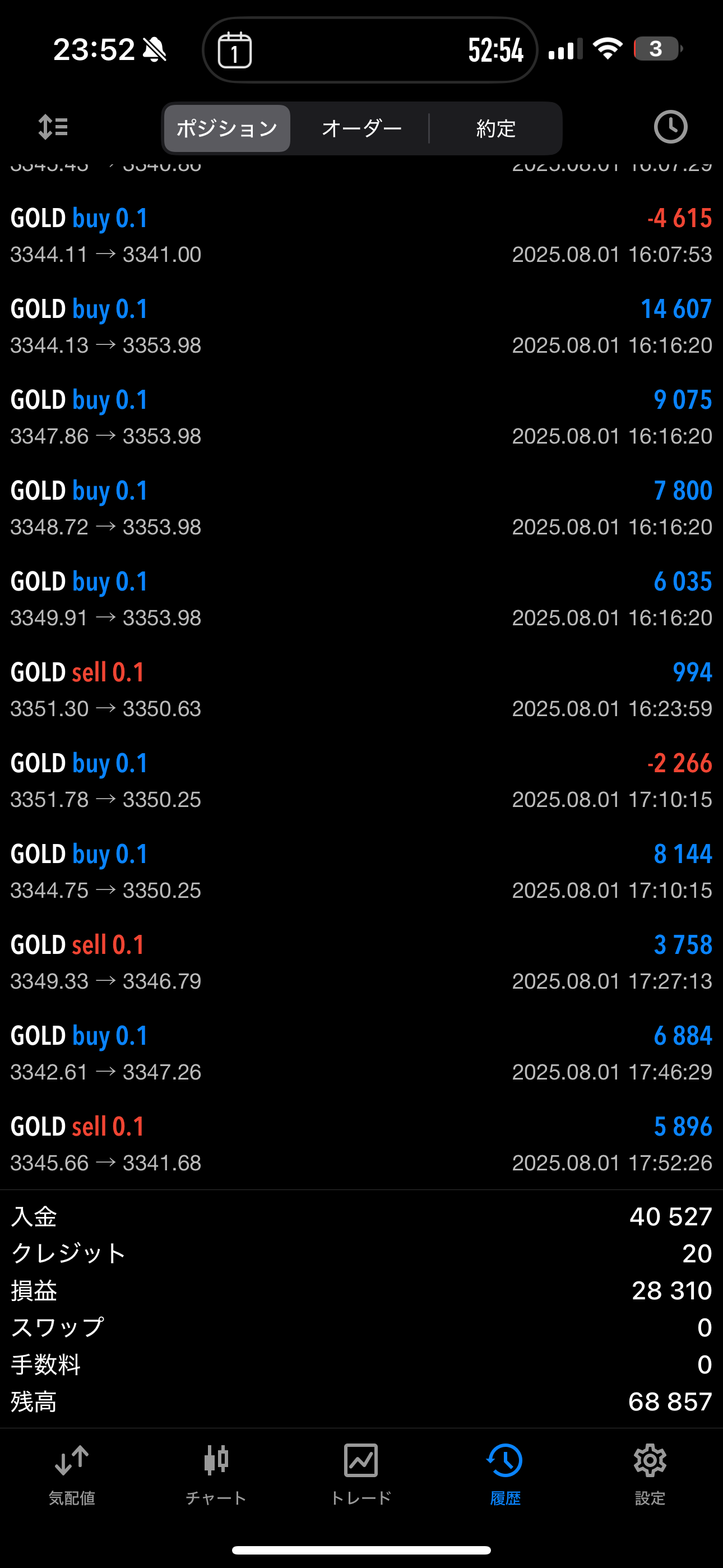
Task: Expand the GOLD buy trade with profit 14 607
Action: click(361, 326)
